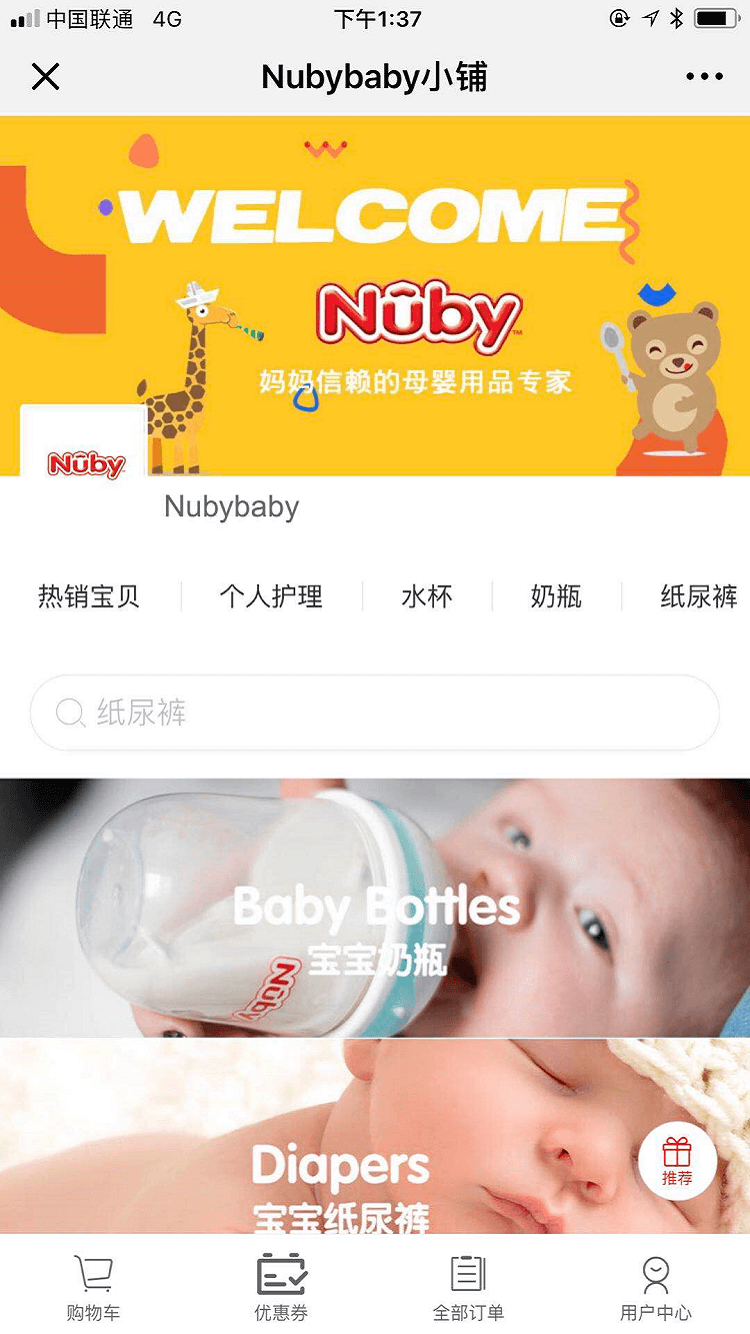This screenshot has width=750, height=1334.
Task: Select the 热销宝贝 category tab
Action: tap(89, 597)
